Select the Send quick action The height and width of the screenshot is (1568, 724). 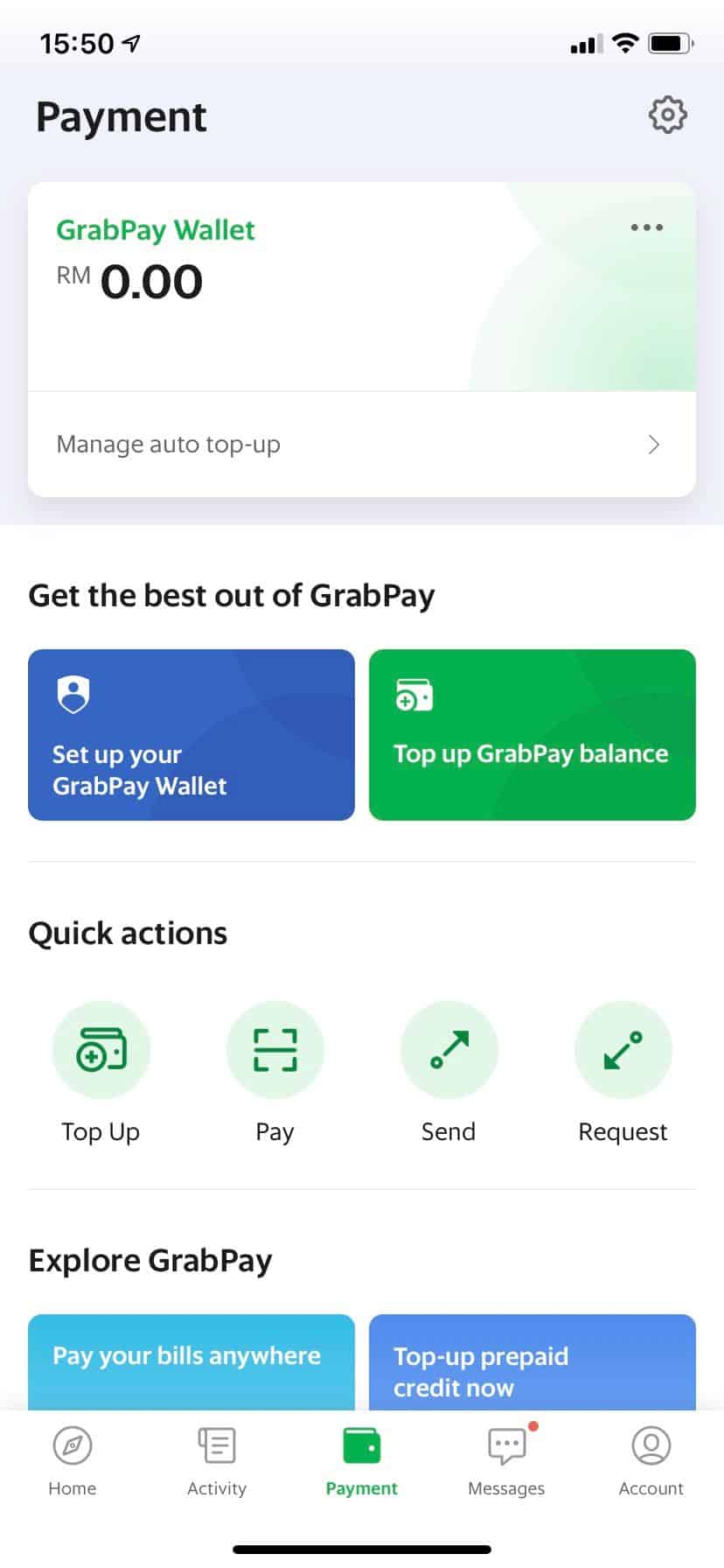(449, 1073)
